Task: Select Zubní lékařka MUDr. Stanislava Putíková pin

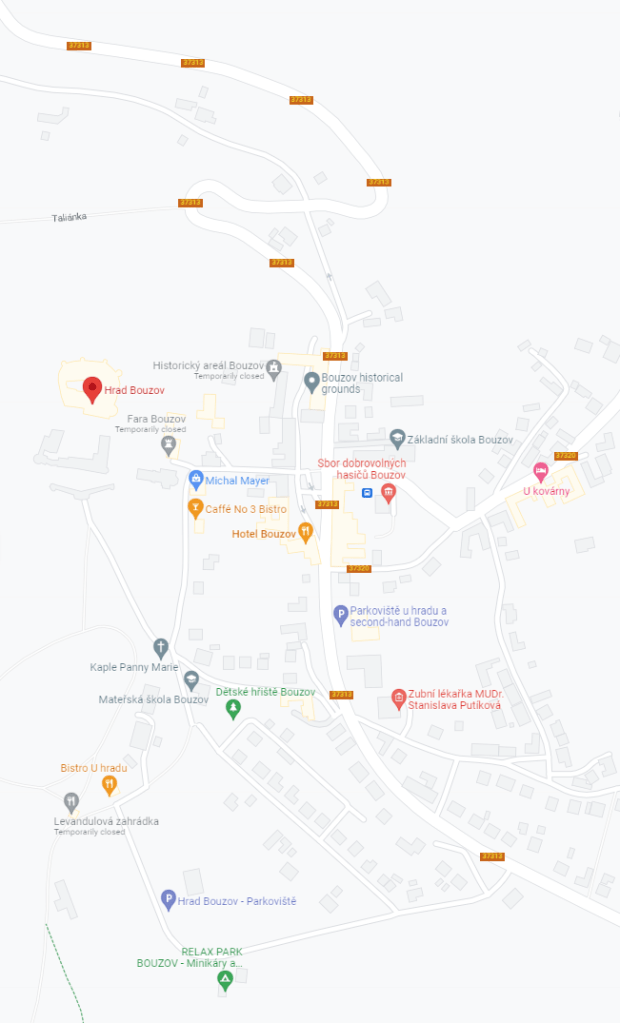Action: tap(398, 696)
